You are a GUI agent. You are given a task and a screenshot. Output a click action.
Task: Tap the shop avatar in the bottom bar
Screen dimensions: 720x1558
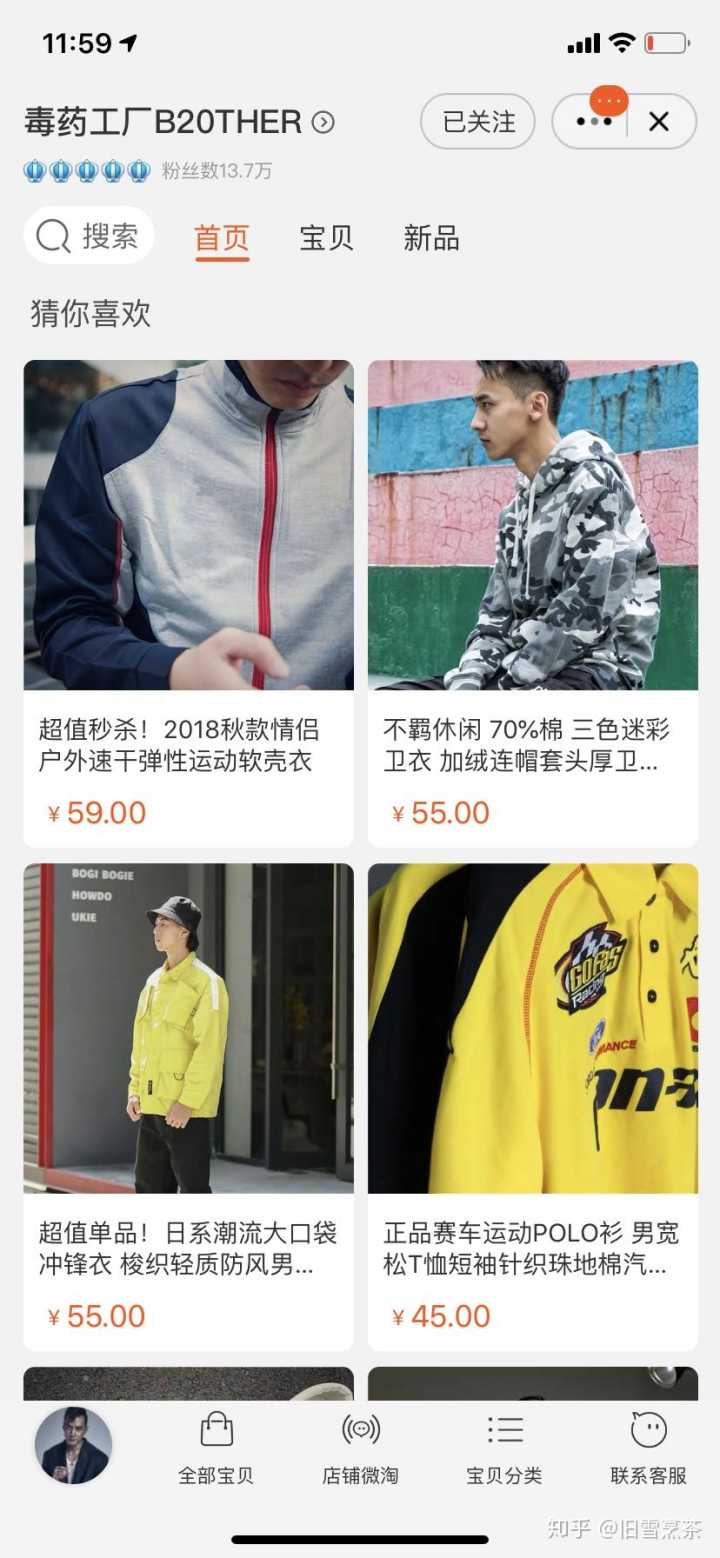[x=73, y=1446]
